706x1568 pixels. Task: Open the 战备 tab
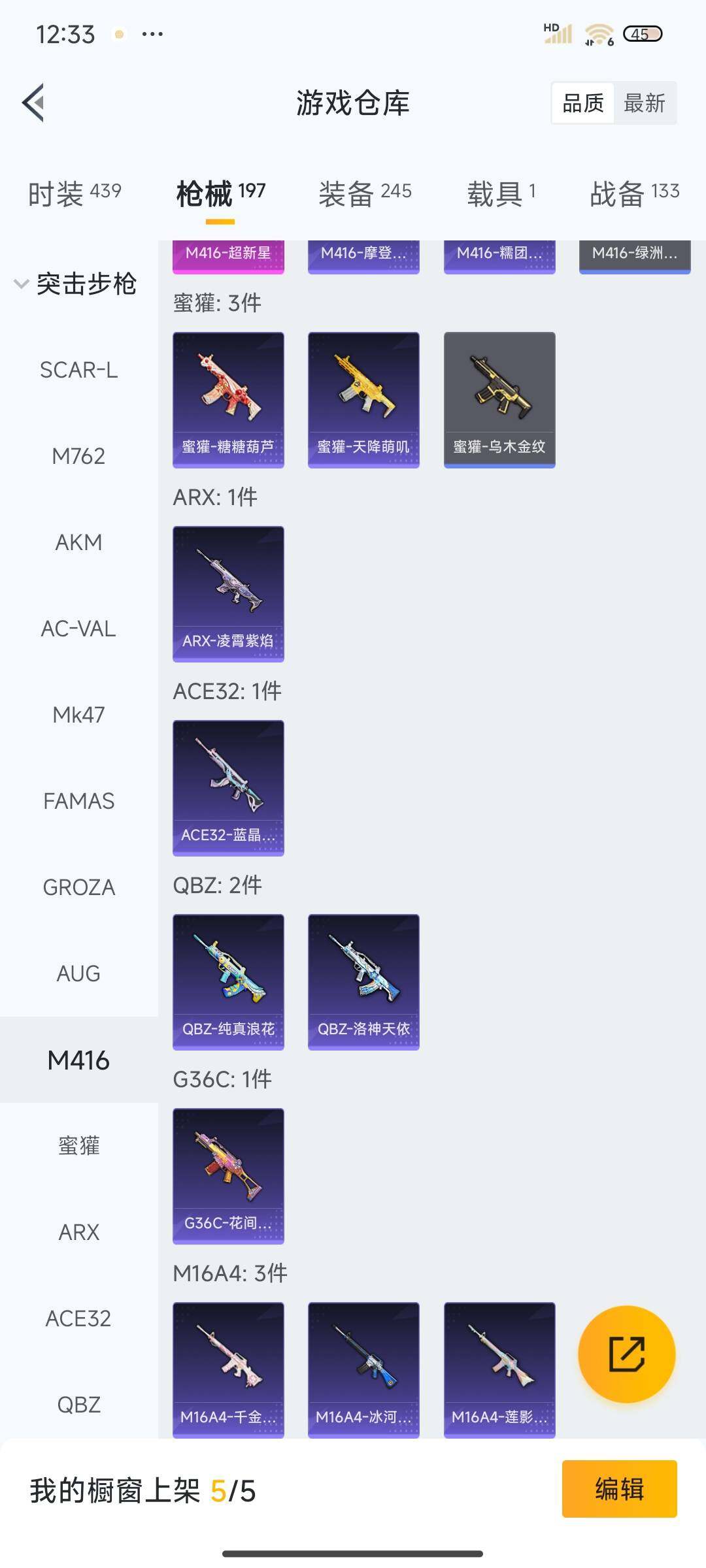point(634,193)
